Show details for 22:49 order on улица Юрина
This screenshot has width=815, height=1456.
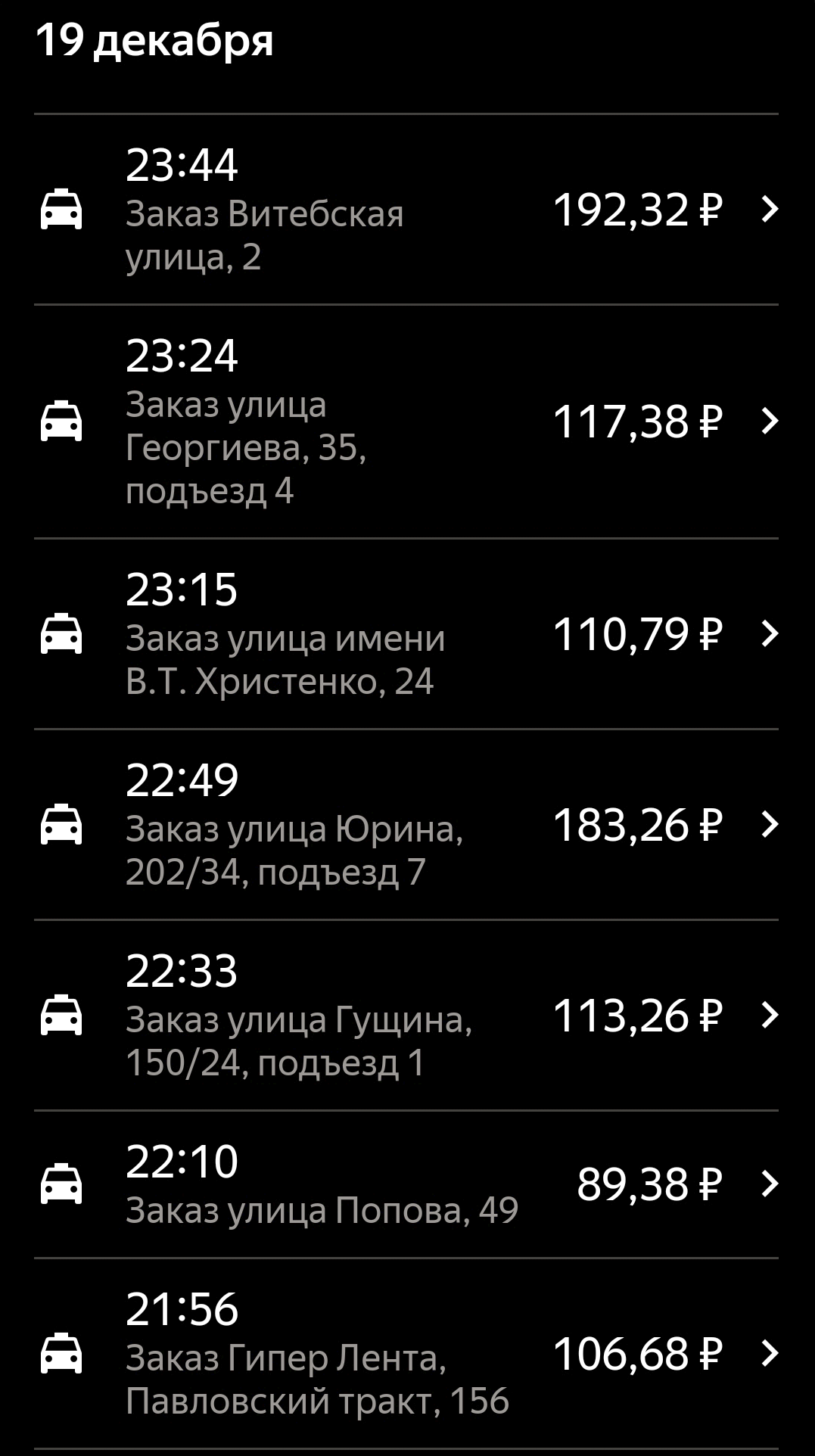407,825
